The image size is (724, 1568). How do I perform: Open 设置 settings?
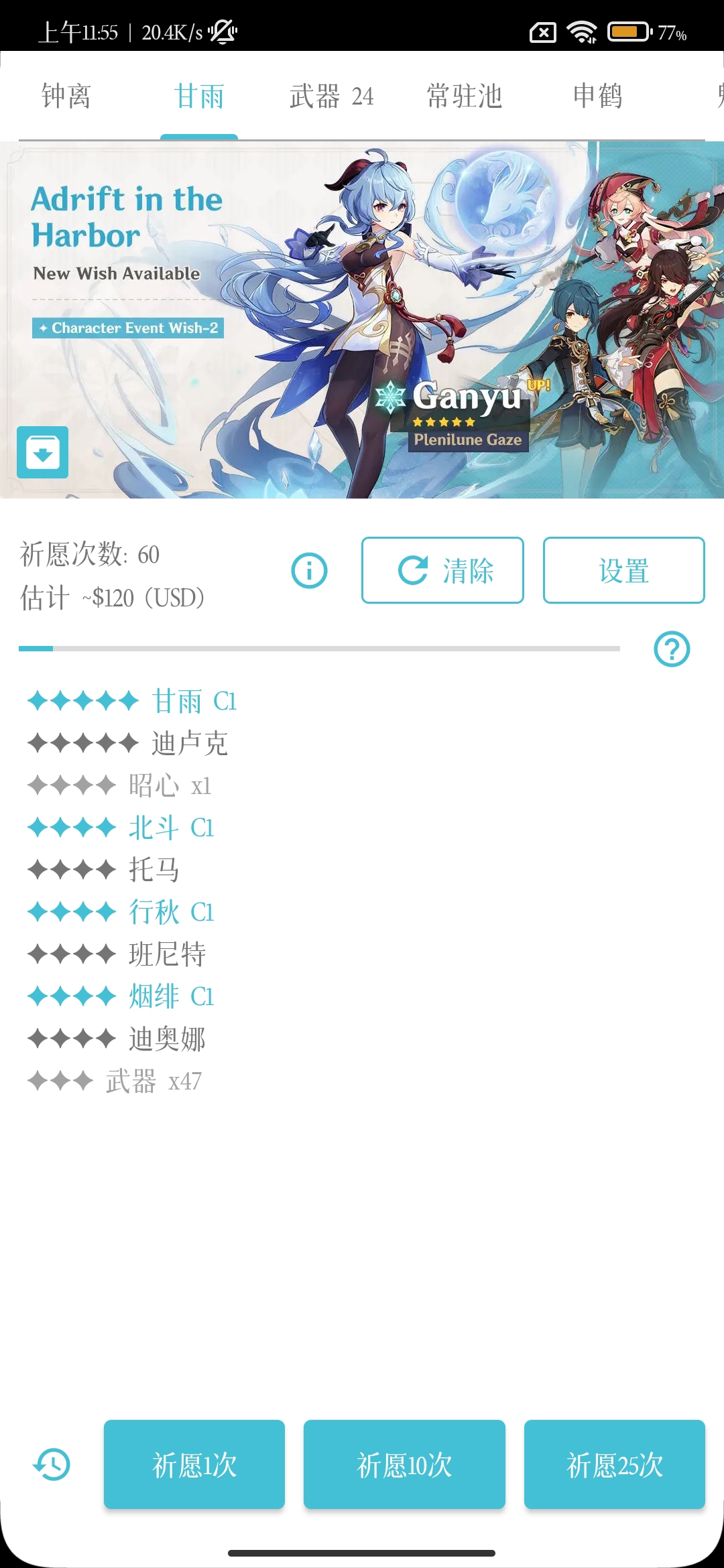click(x=623, y=570)
